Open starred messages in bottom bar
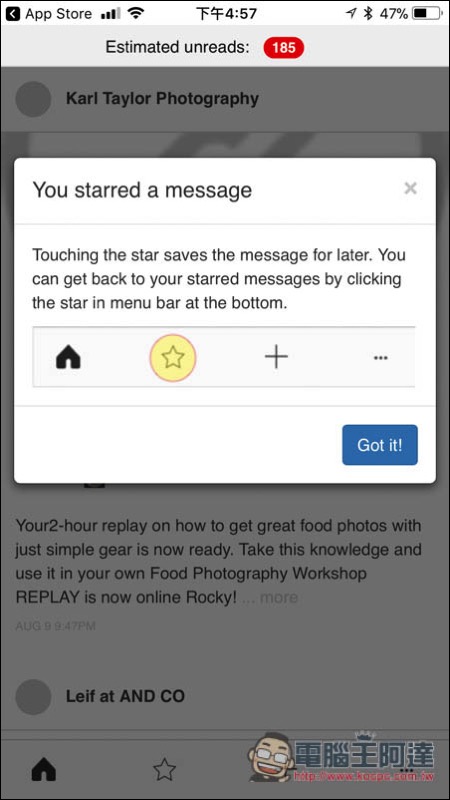The width and height of the screenshot is (450, 800). click(164, 769)
